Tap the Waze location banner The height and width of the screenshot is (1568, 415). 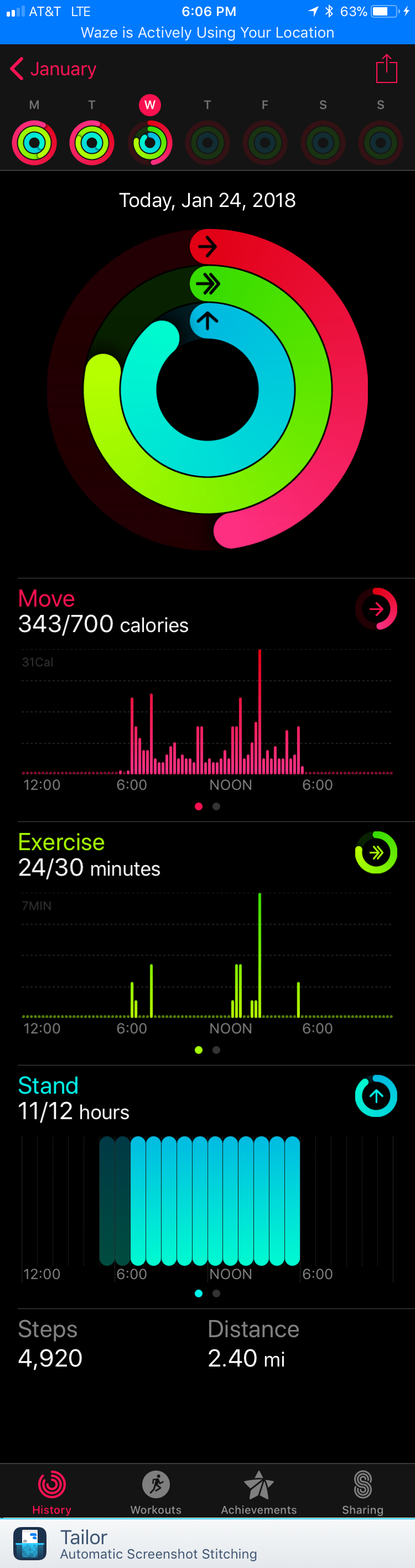pos(207,32)
